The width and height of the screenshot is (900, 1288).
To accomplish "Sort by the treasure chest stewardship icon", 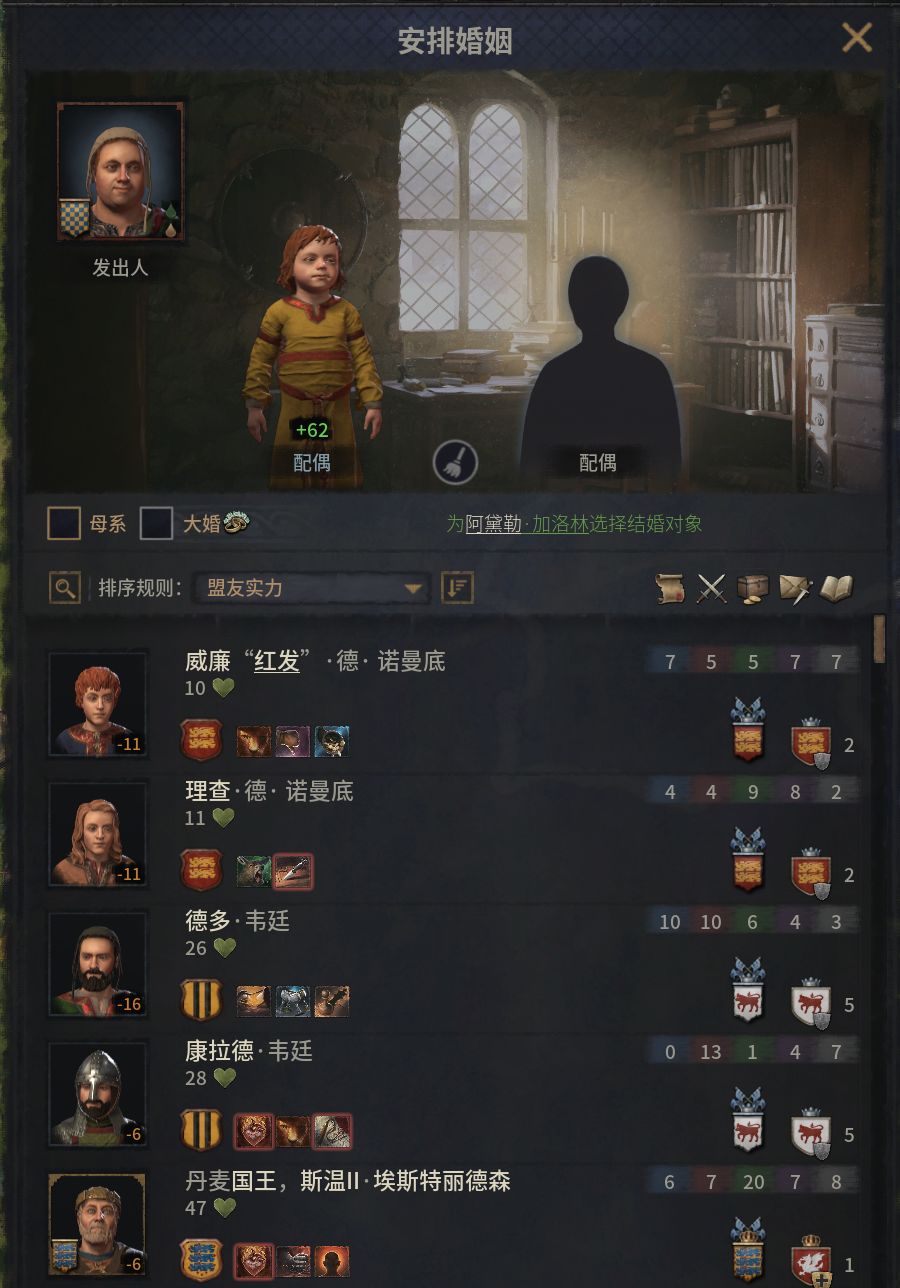I will tap(752, 589).
